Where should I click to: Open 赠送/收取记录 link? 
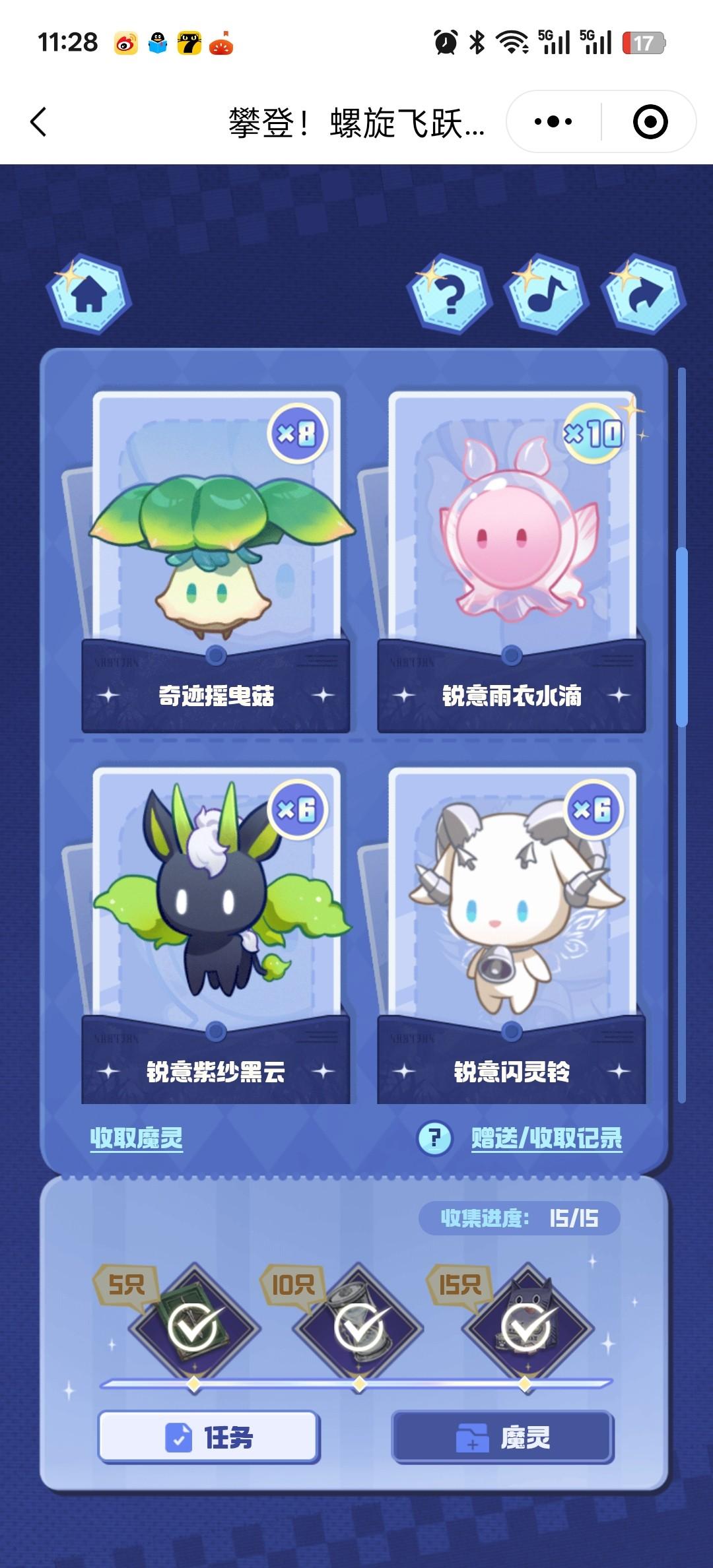coord(547,1137)
